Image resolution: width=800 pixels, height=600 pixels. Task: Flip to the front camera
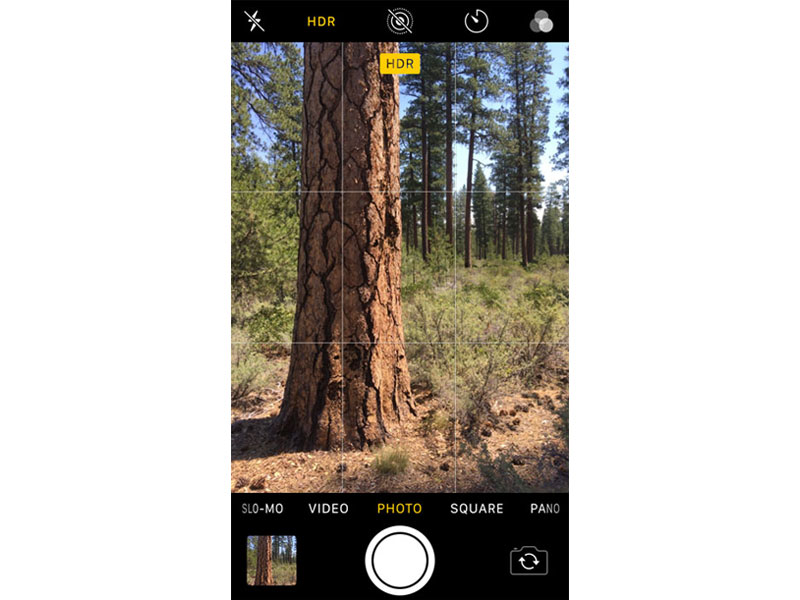529,561
